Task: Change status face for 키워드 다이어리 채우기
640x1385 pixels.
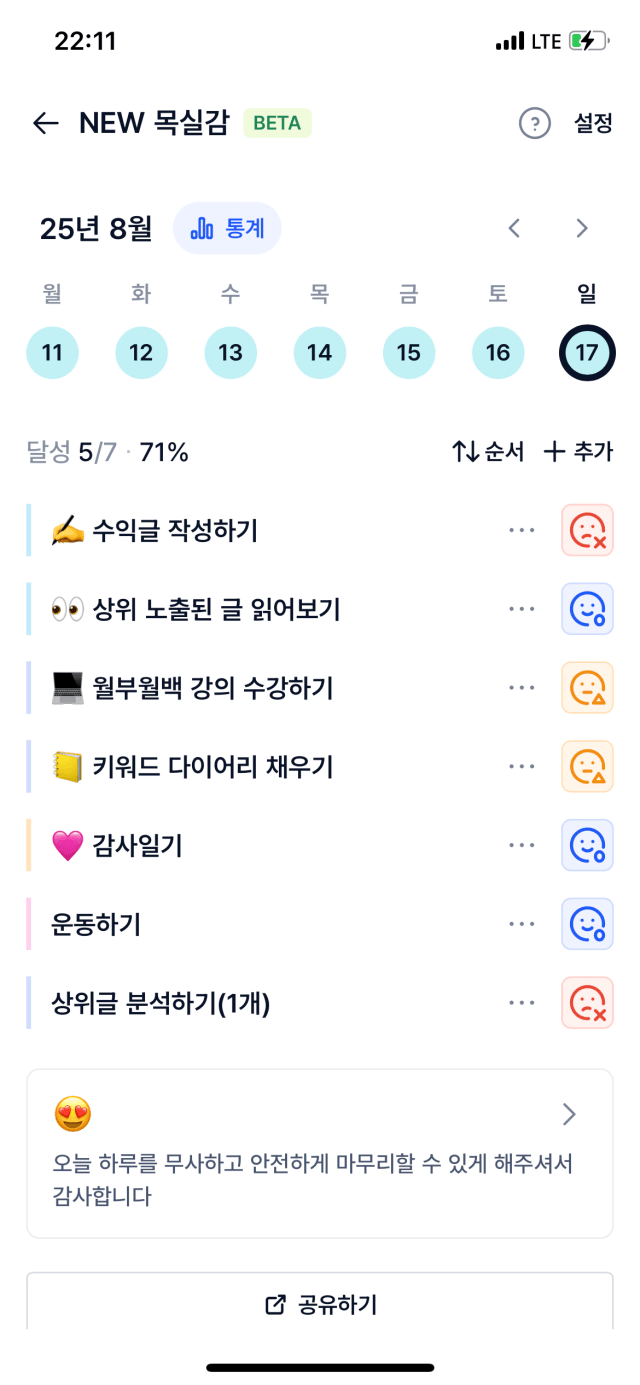Action: coord(588,767)
